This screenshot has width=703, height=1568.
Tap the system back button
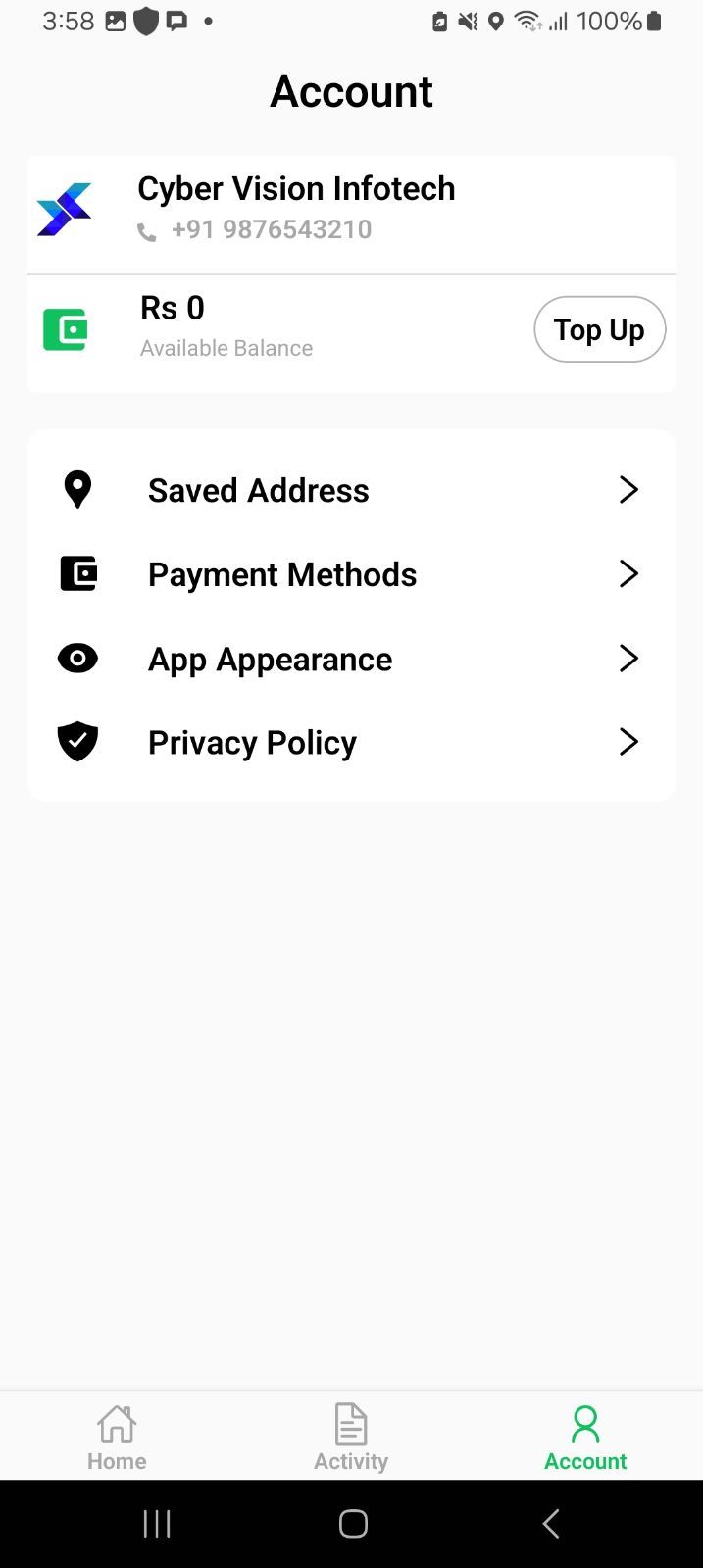pos(551,1523)
